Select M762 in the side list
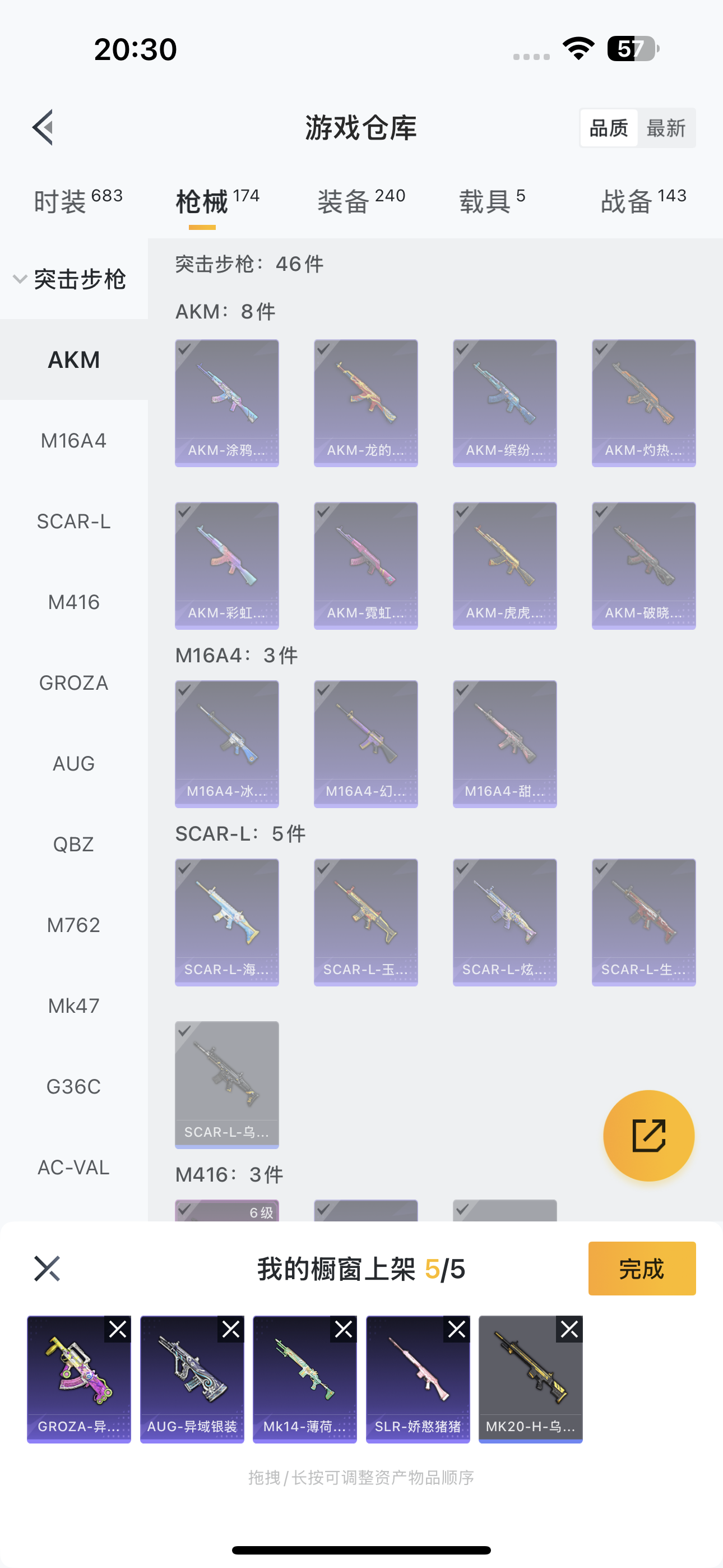Image resolution: width=723 pixels, height=1568 pixels. point(73,925)
